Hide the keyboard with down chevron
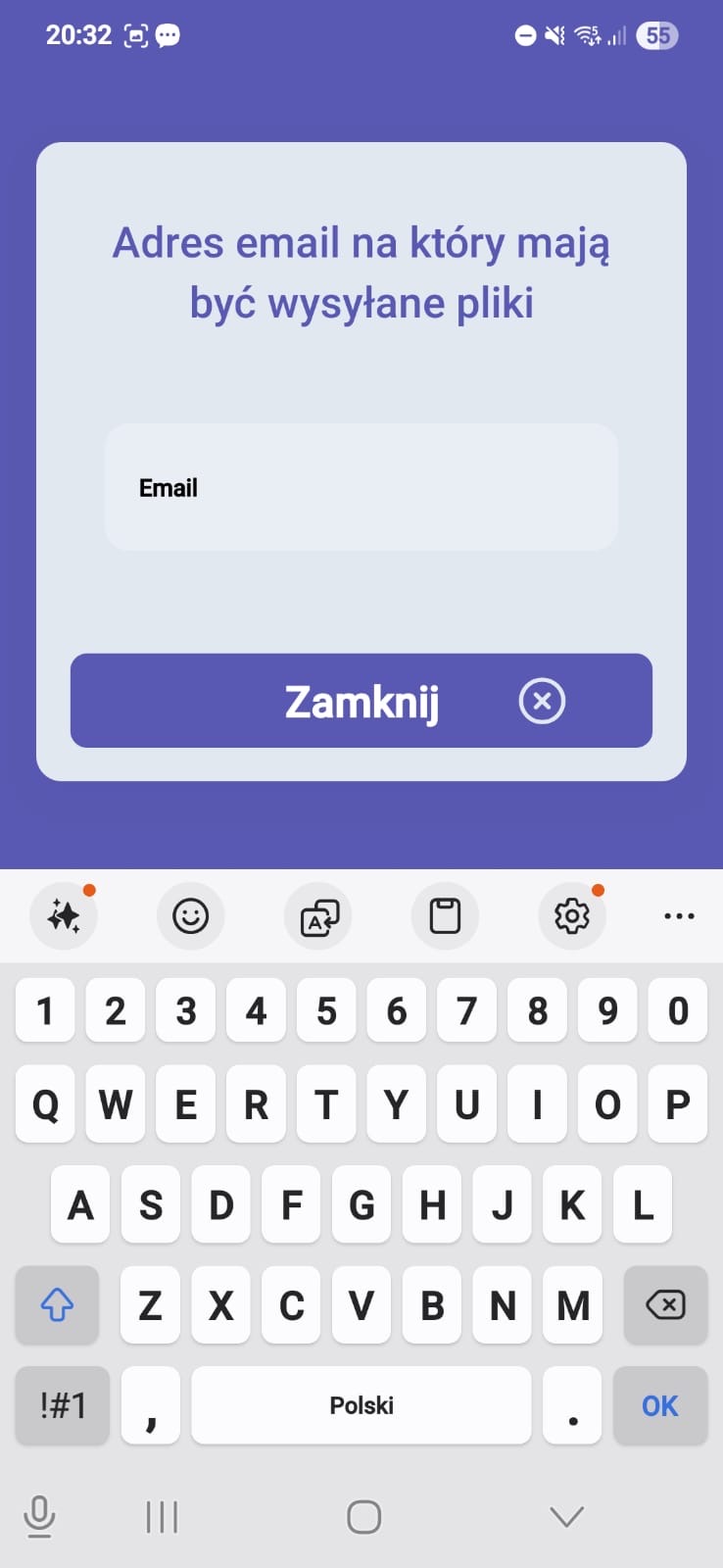The height and width of the screenshot is (1568, 723). (x=567, y=1517)
